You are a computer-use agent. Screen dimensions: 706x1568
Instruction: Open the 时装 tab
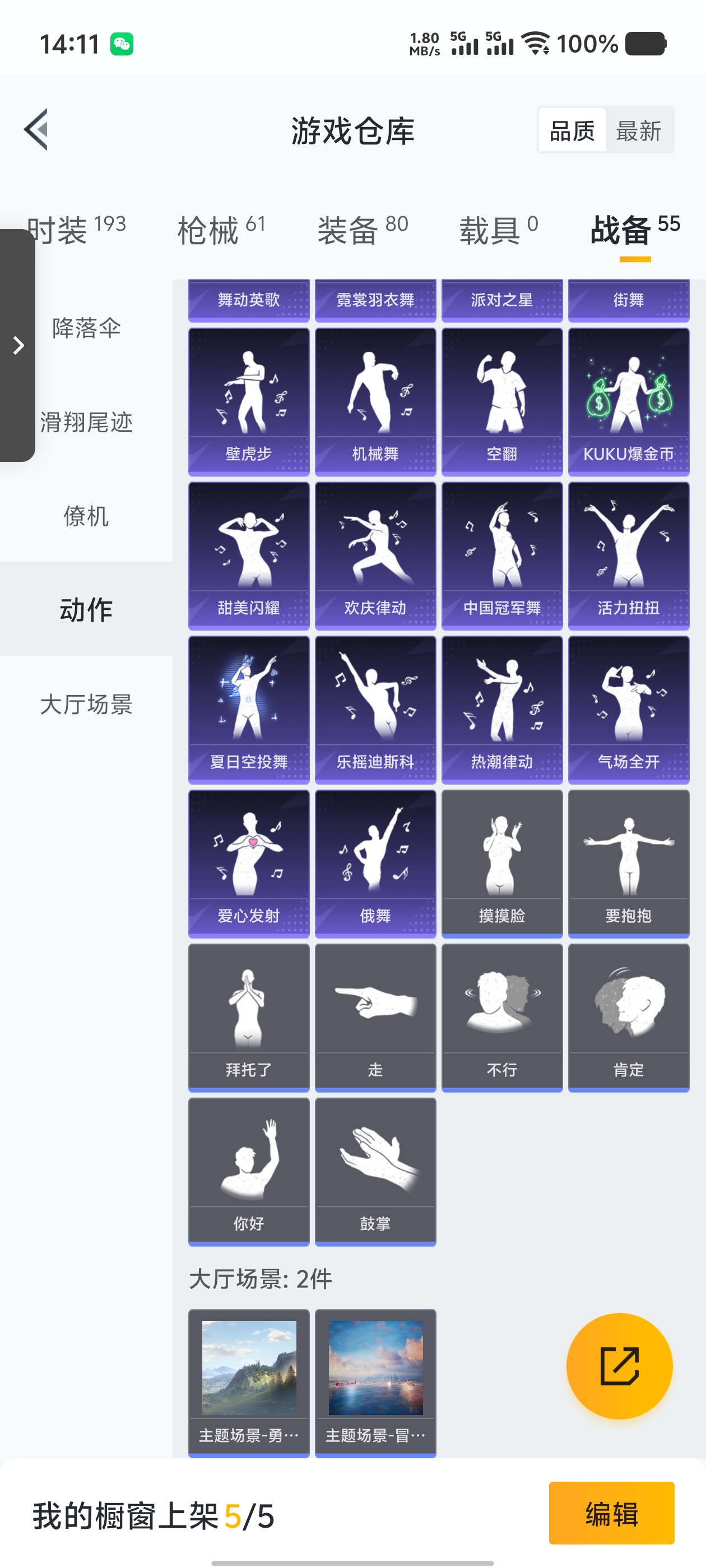76,231
